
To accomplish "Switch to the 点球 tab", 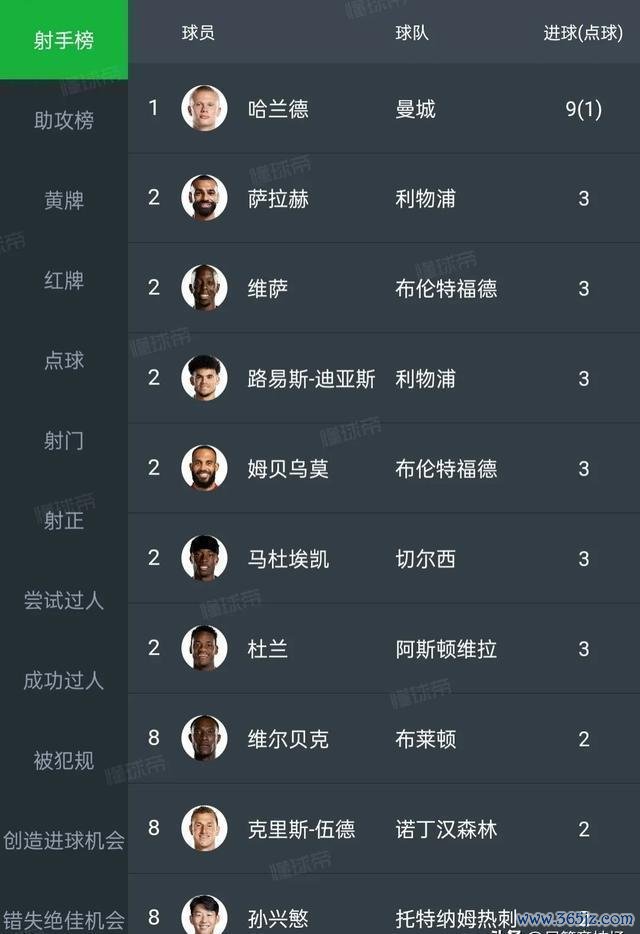I will tap(64, 360).
